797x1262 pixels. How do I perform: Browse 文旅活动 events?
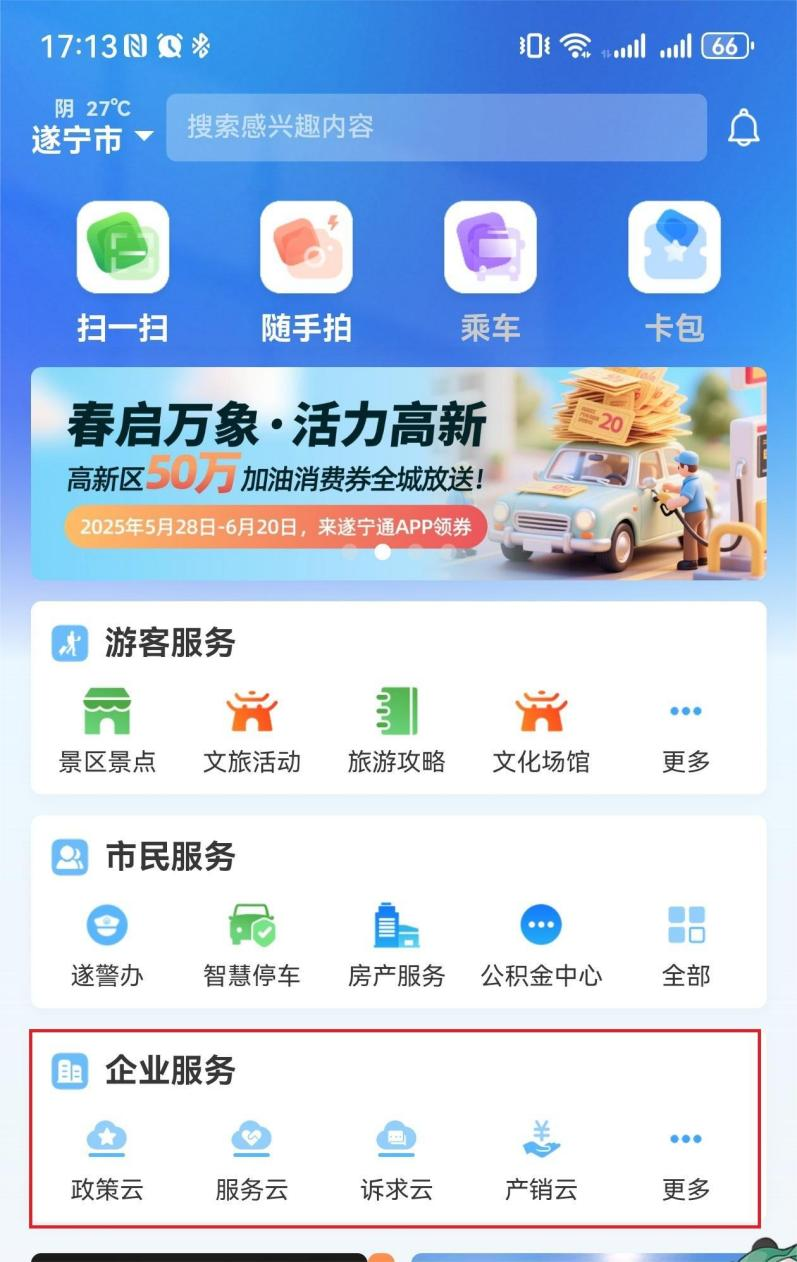[x=252, y=730]
